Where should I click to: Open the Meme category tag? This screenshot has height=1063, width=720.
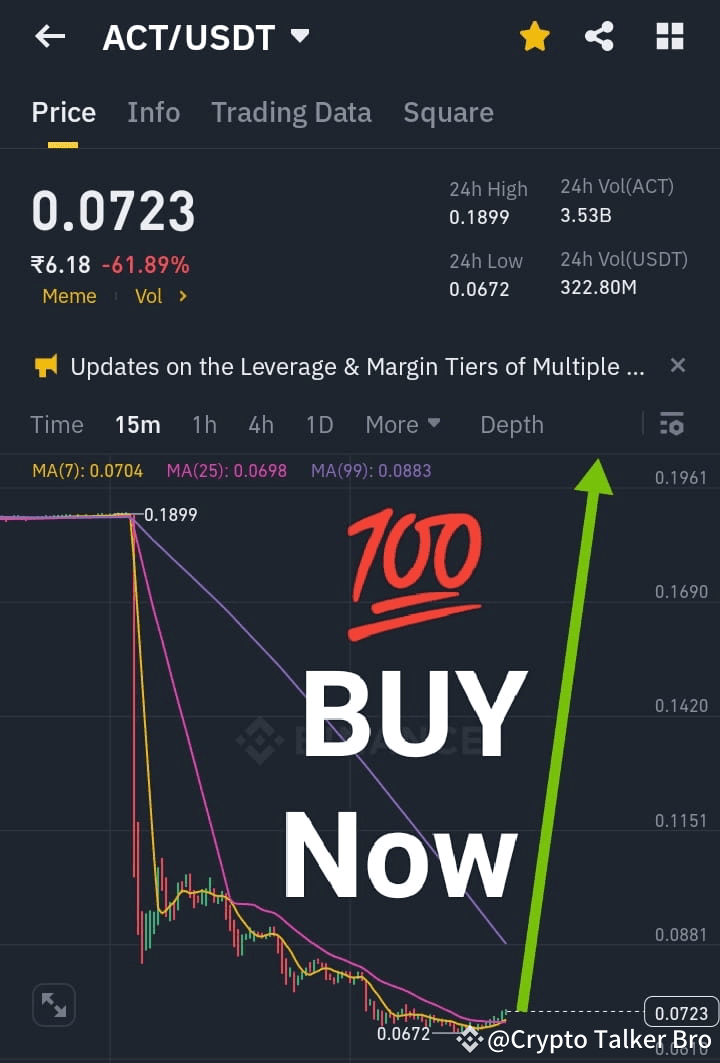69,296
